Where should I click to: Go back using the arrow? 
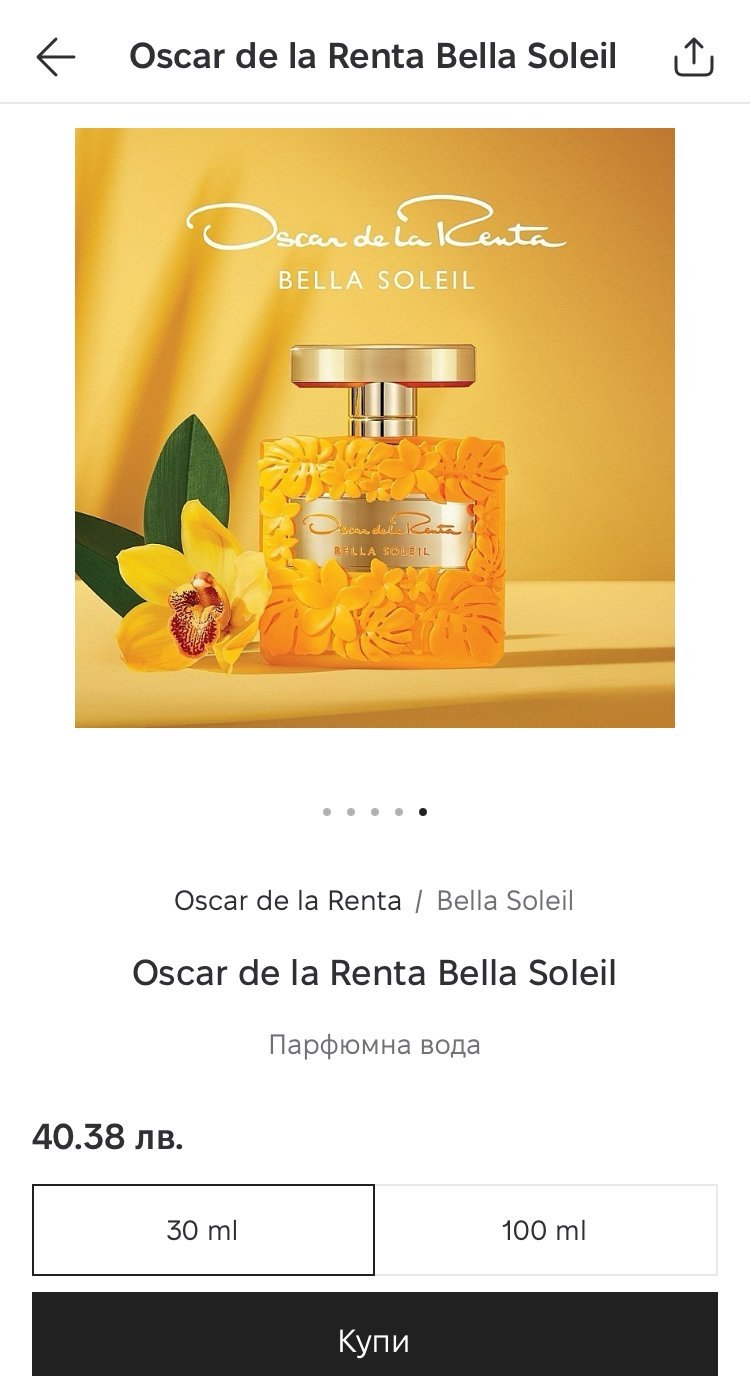[x=56, y=57]
